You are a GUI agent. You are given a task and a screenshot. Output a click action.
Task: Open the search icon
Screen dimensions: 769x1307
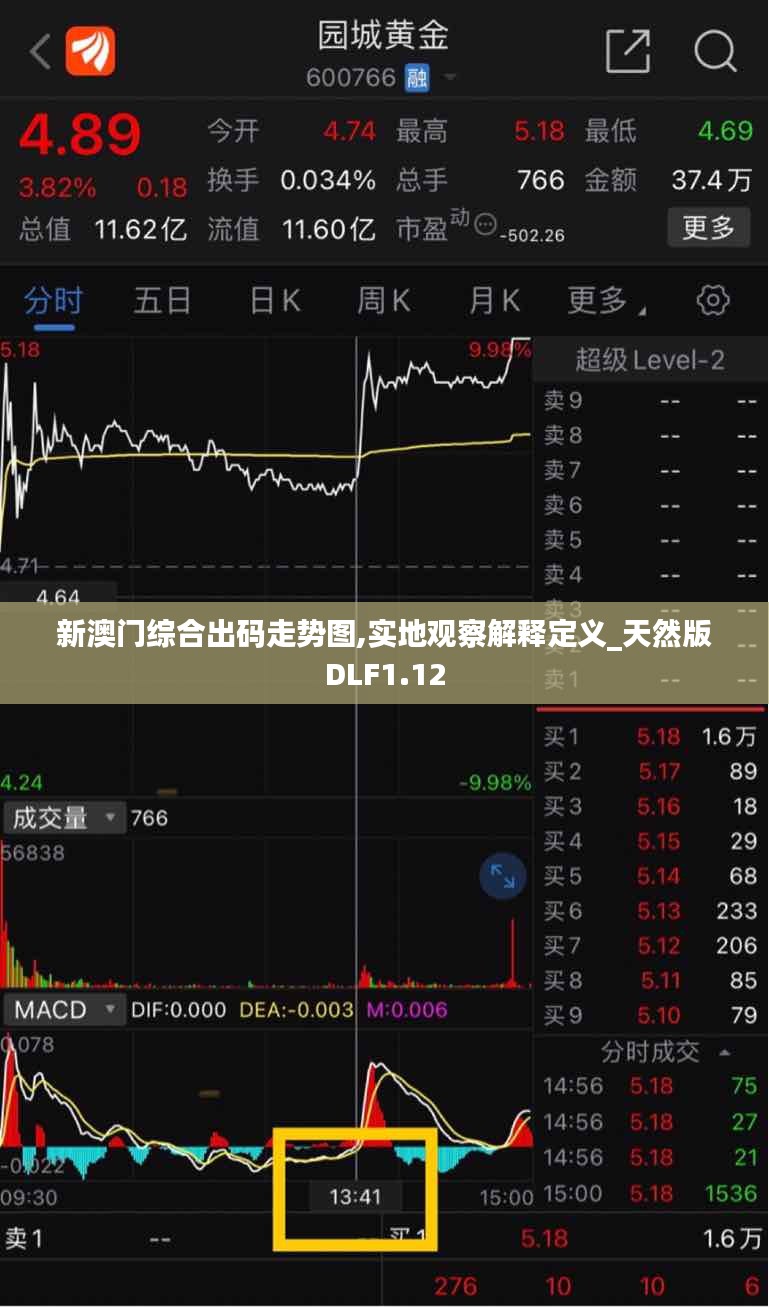pos(715,49)
